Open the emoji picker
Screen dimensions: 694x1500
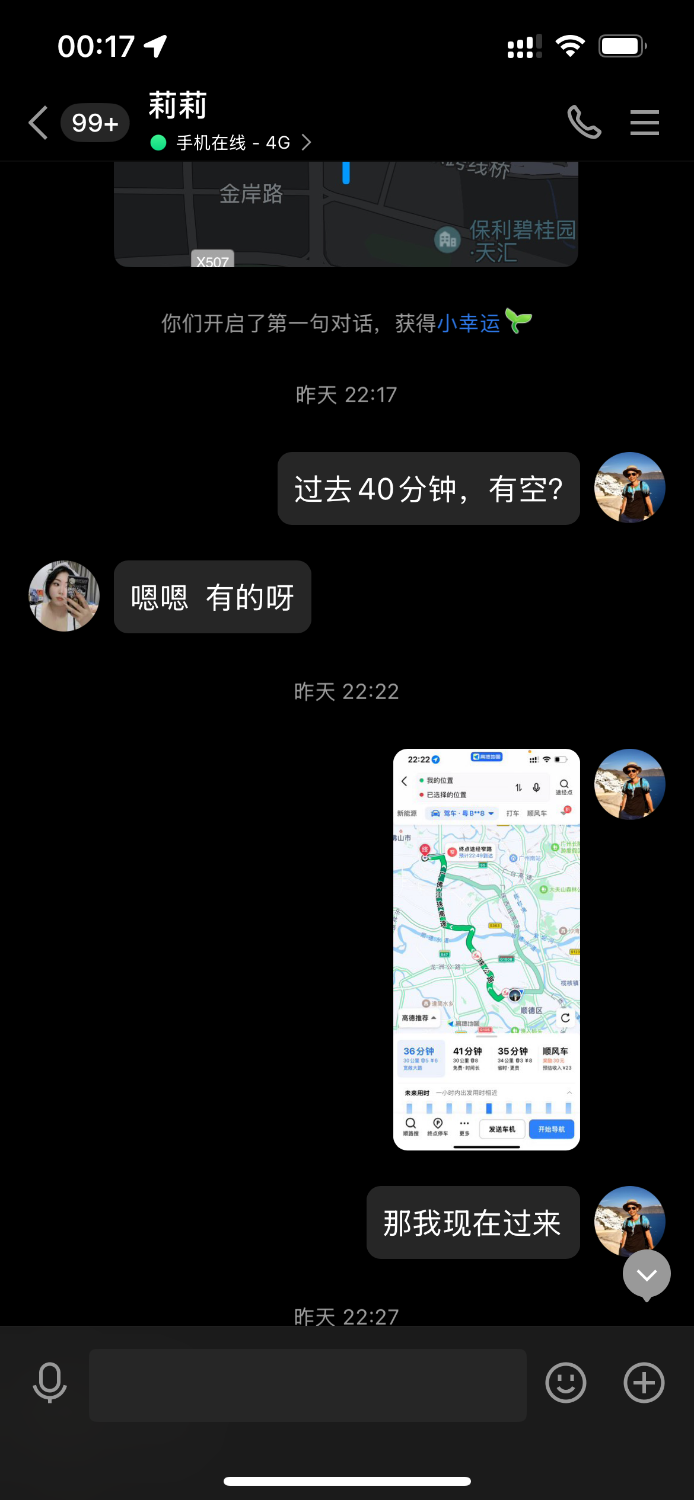pos(565,1383)
